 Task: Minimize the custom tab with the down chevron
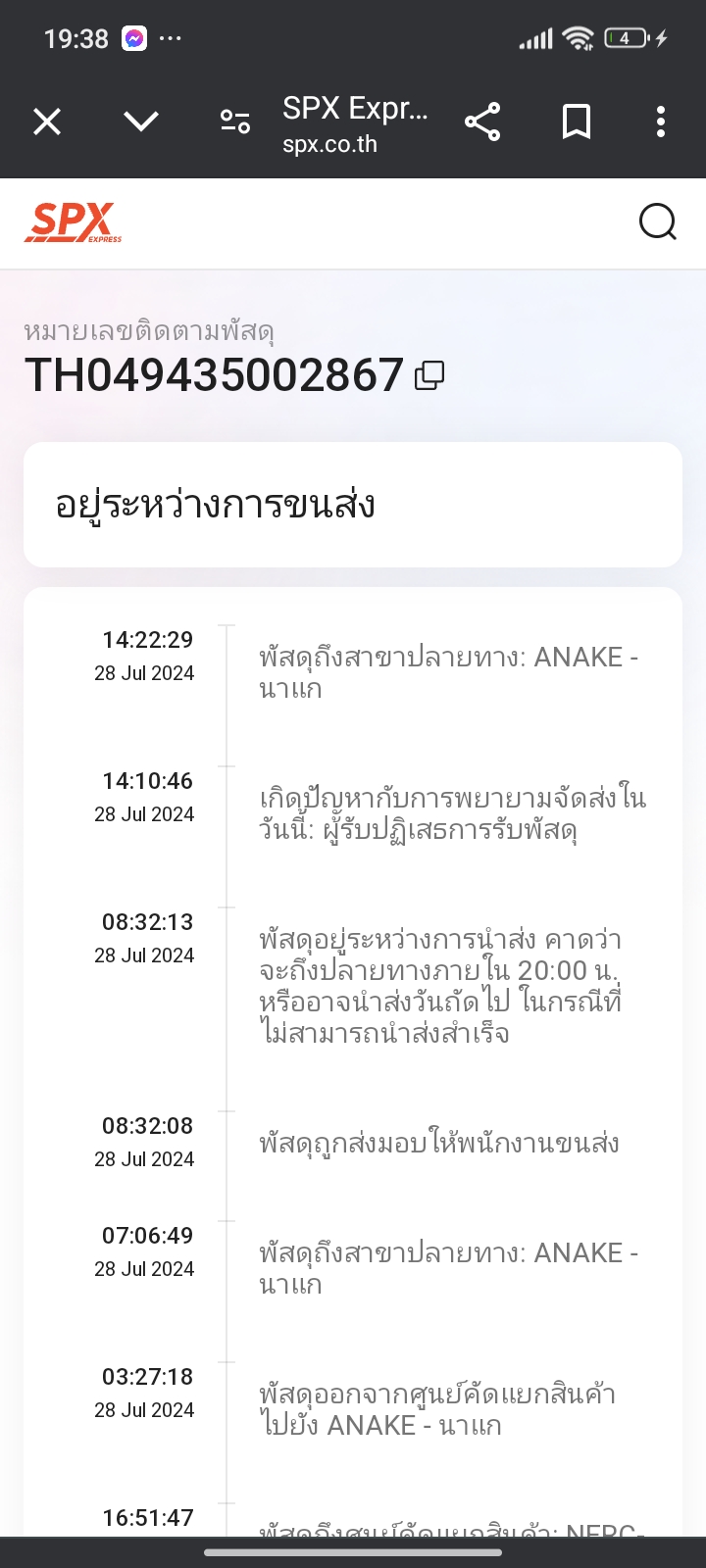pyautogui.click(x=141, y=122)
